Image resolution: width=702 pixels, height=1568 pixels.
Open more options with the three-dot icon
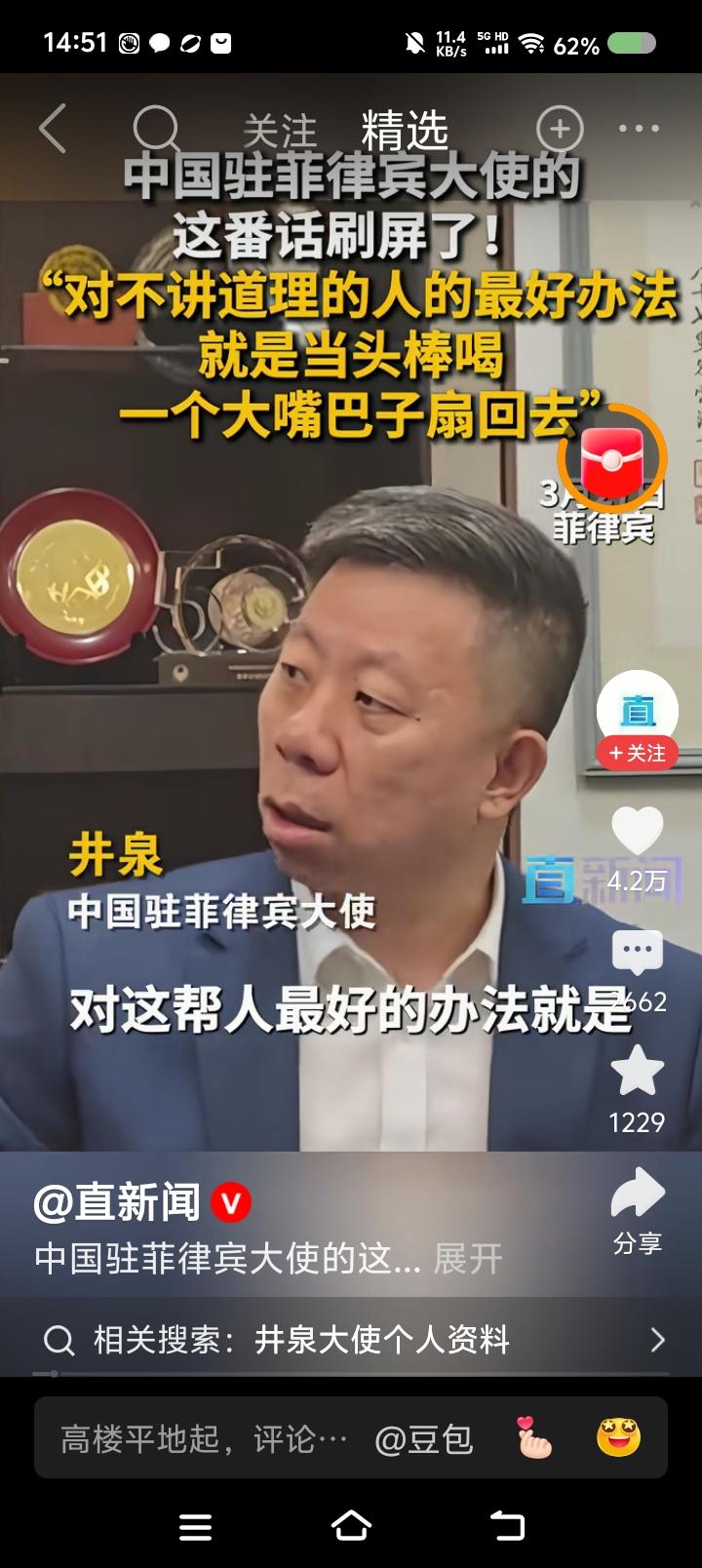point(639,127)
